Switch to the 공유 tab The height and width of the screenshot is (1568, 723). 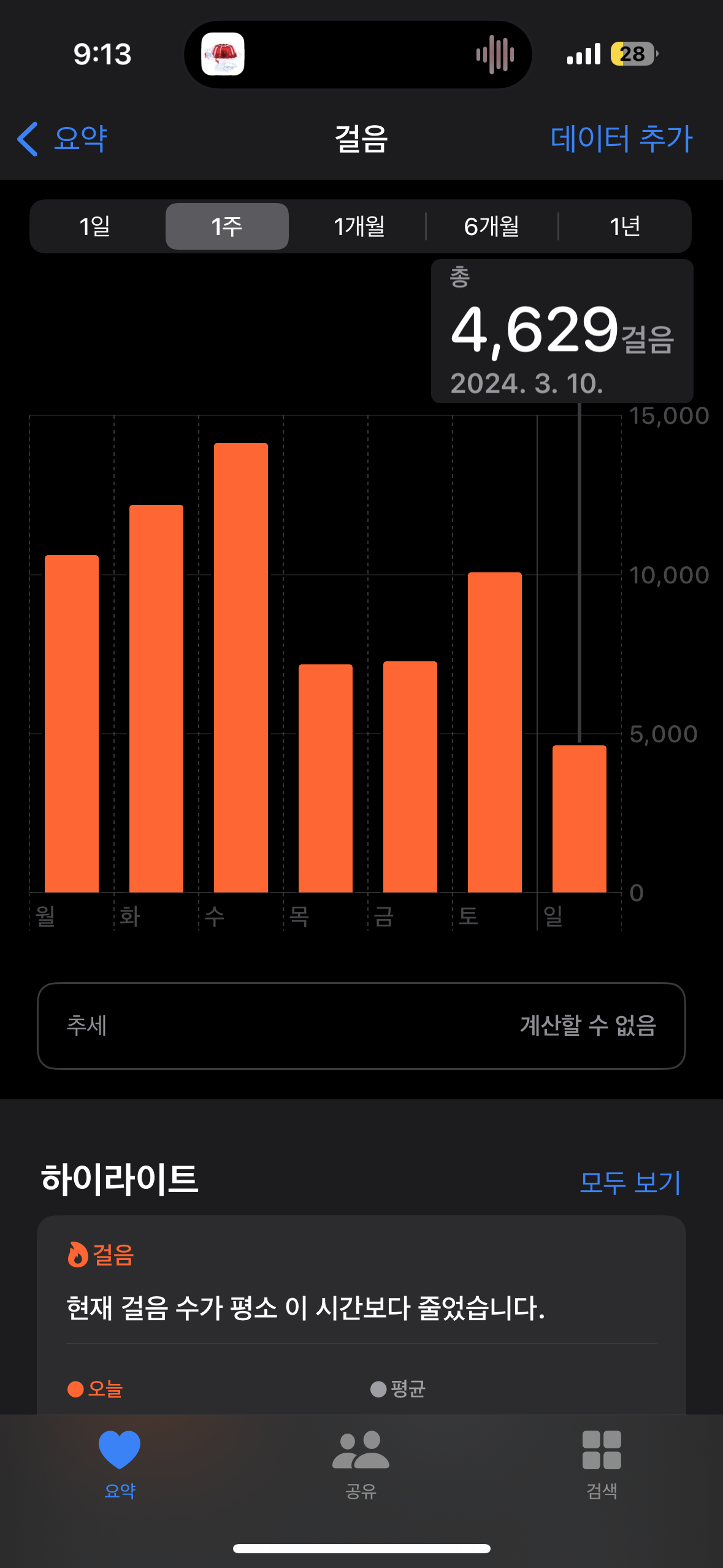pyautogui.click(x=361, y=1462)
